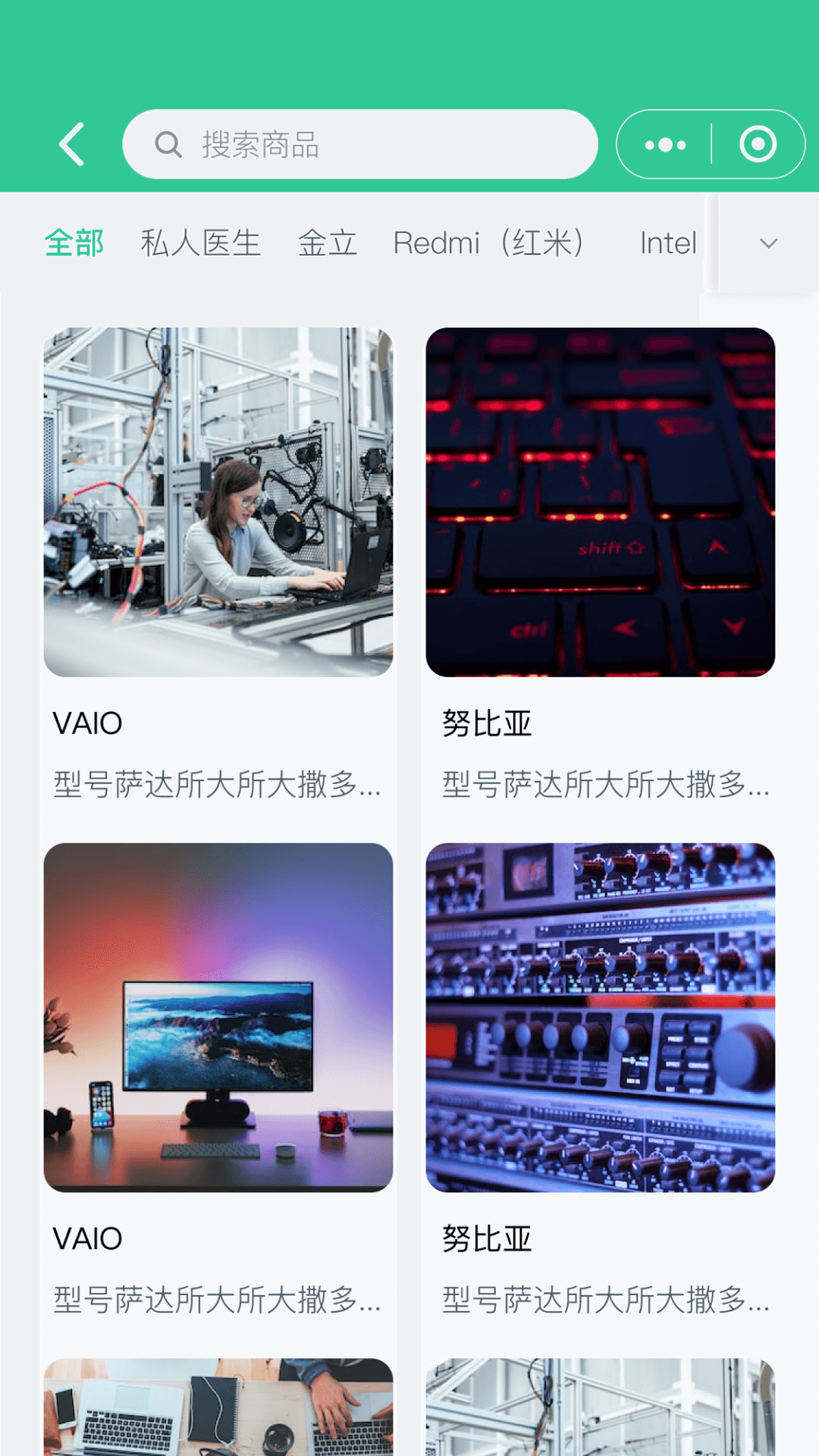The image size is (819, 1456).
Task: Open 努比亚 product with red keyboard
Action: [x=601, y=502]
